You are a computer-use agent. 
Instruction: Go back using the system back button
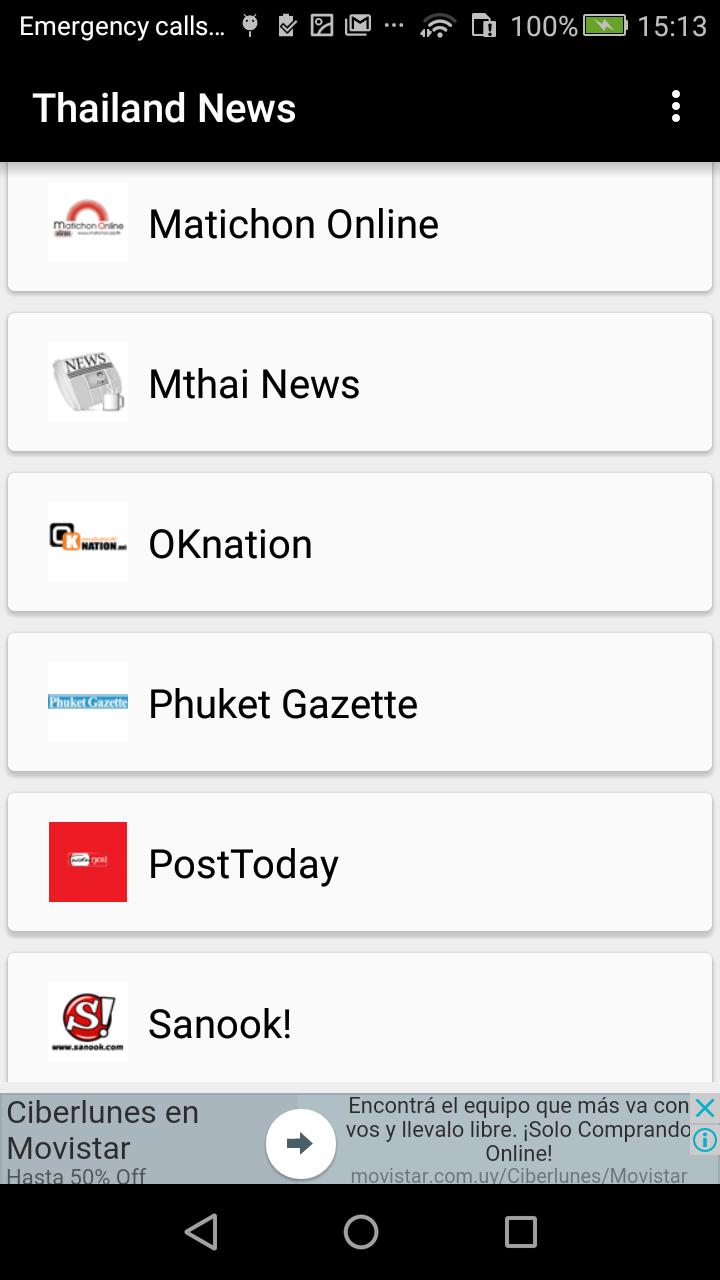click(x=201, y=1232)
